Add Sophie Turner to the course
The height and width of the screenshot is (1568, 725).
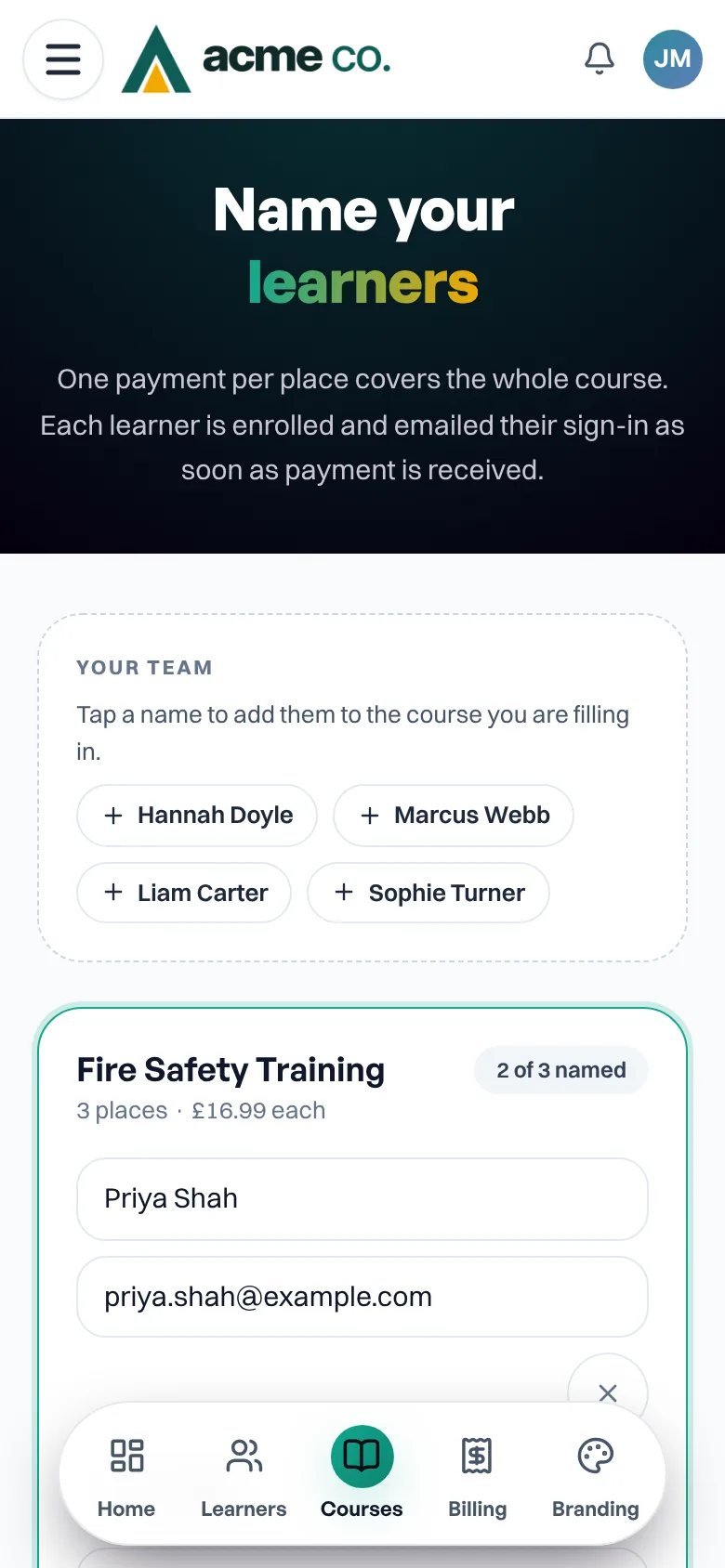[x=428, y=893]
